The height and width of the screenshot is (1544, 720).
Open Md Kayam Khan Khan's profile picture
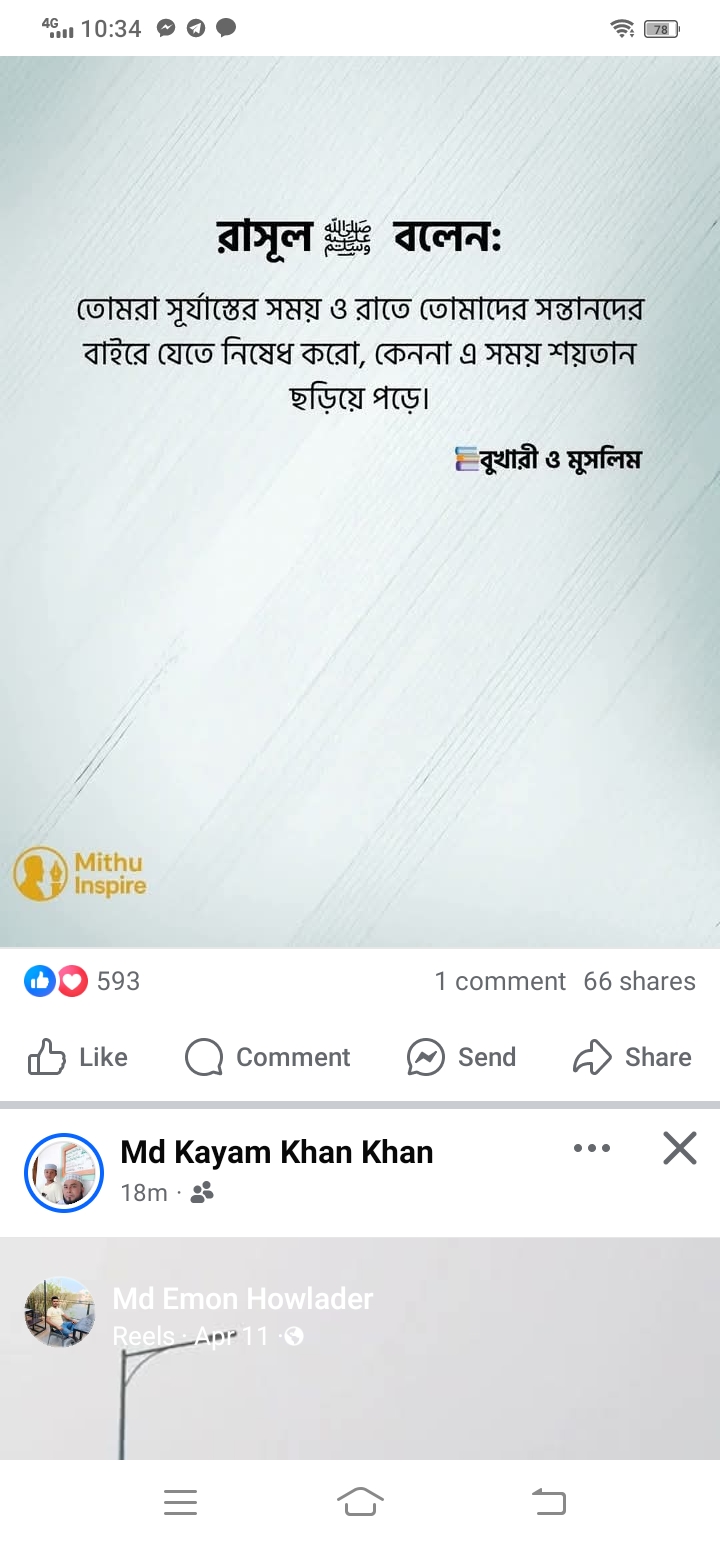tap(64, 1173)
